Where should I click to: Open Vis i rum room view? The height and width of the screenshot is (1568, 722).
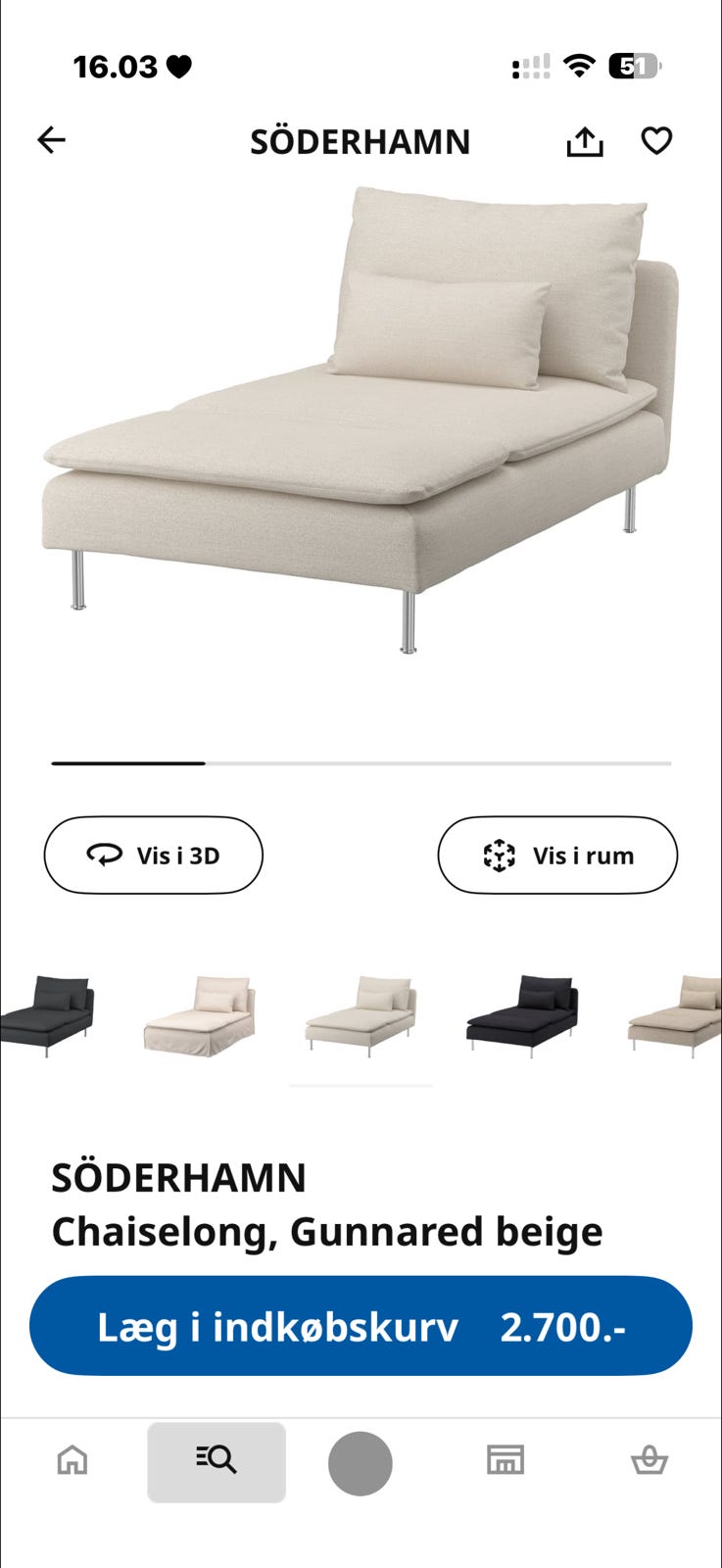pyautogui.click(x=556, y=855)
